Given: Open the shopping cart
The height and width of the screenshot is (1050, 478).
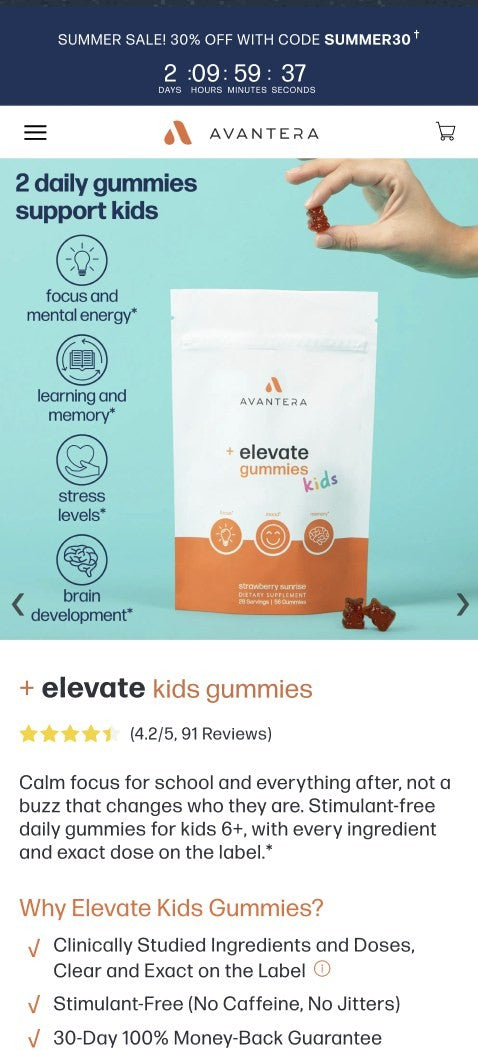Looking at the screenshot, I should coord(446,131).
